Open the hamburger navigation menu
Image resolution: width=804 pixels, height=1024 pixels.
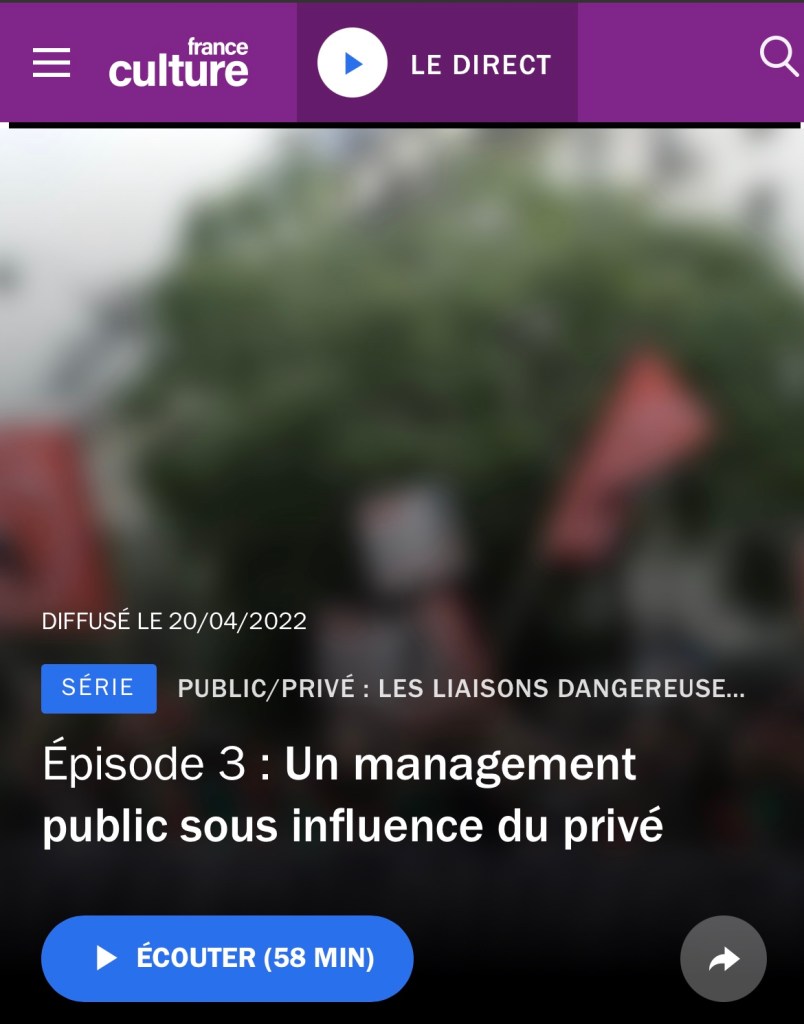(x=51, y=63)
